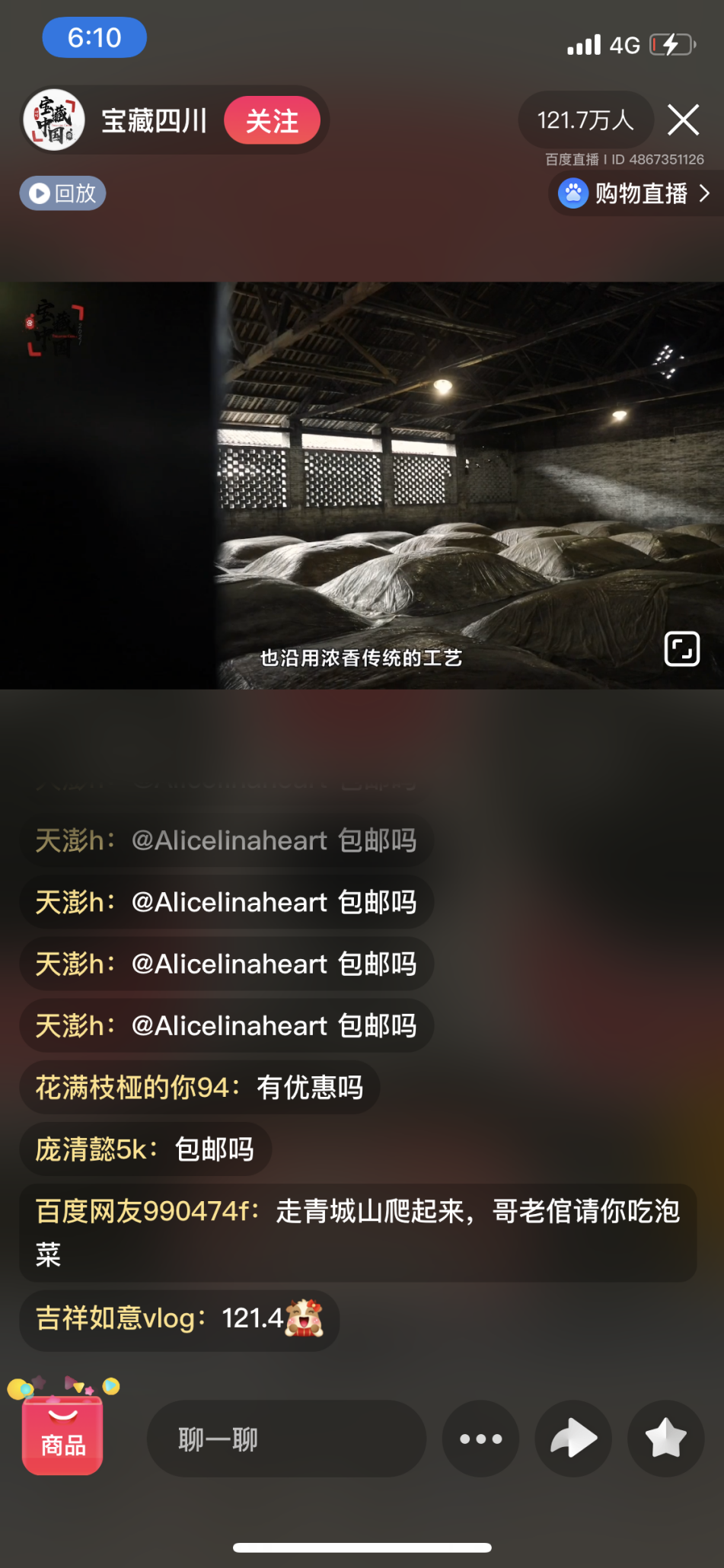724x1568 pixels.
Task: Tap the 聊一聊 chat input
Action: [285, 1439]
